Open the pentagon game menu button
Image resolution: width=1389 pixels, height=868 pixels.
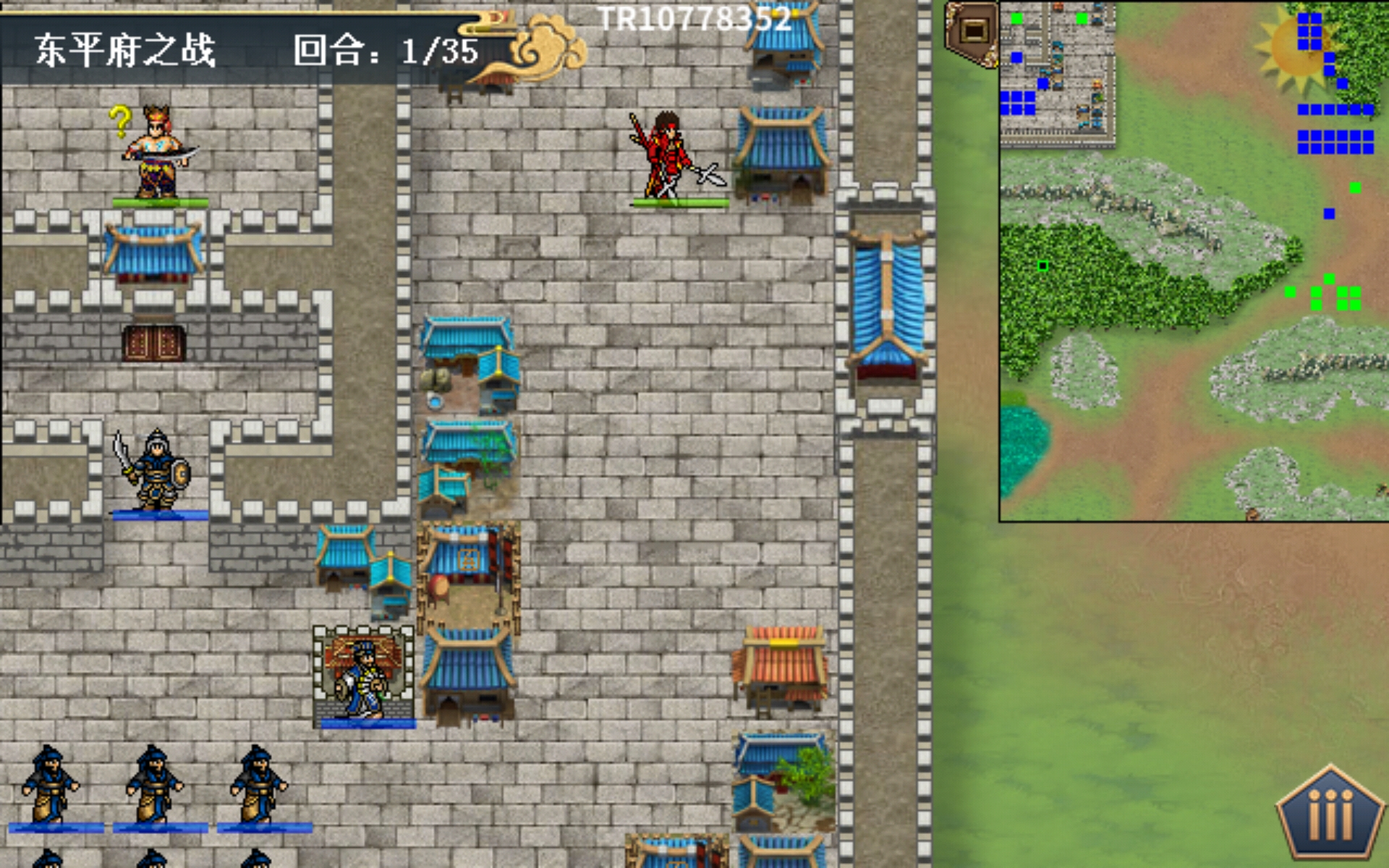pyautogui.click(x=1330, y=814)
